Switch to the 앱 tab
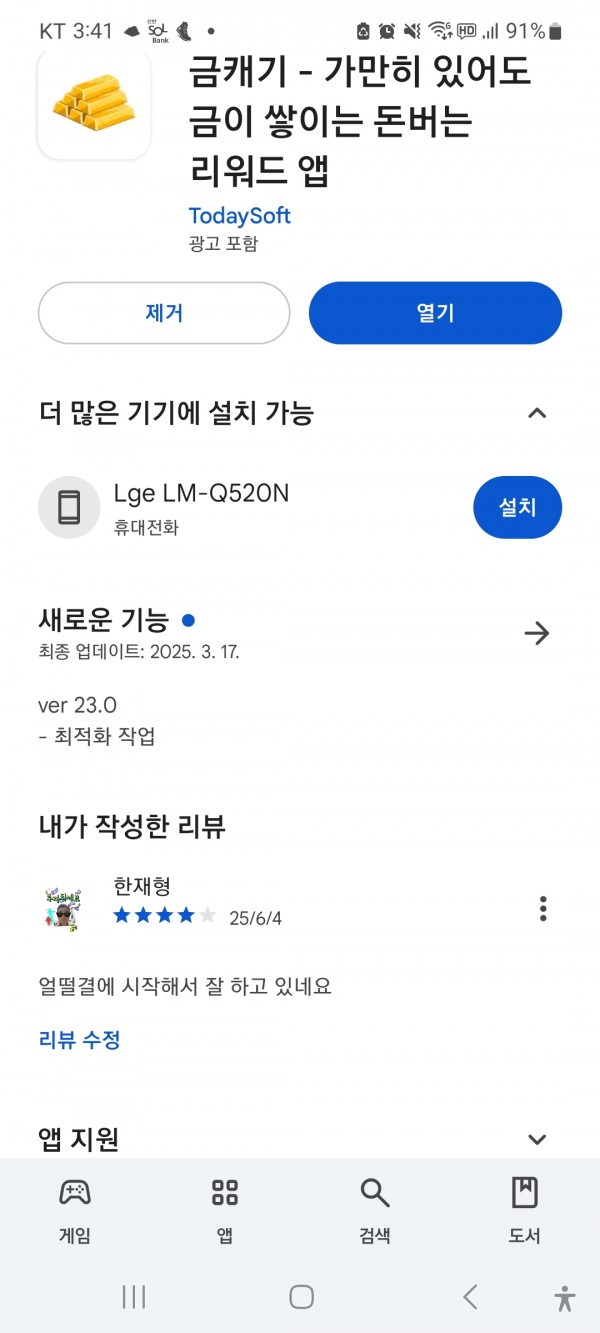 click(225, 1210)
